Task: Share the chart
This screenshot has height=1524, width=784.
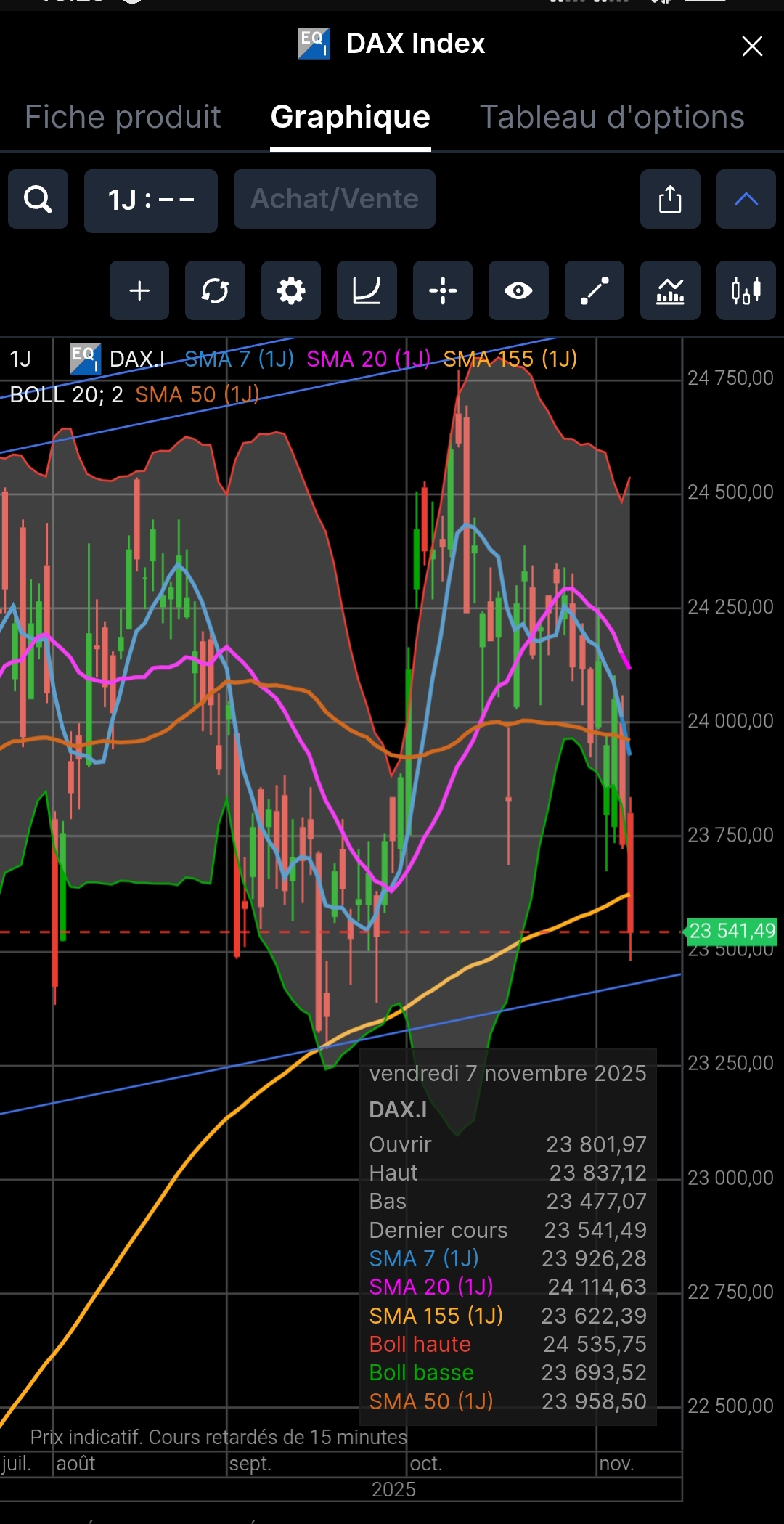Action: point(670,199)
